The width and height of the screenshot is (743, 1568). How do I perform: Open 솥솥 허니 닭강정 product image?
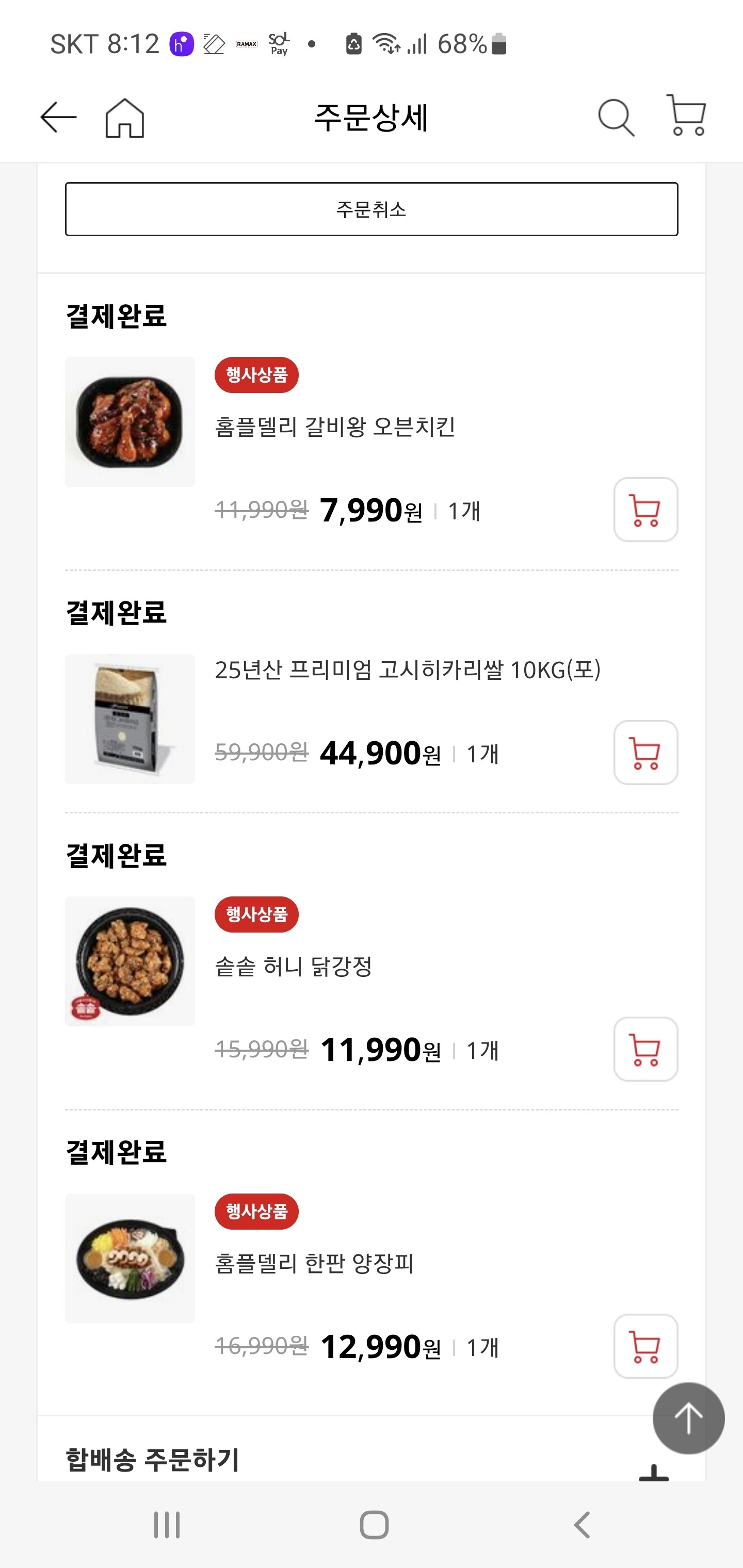coord(130,960)
